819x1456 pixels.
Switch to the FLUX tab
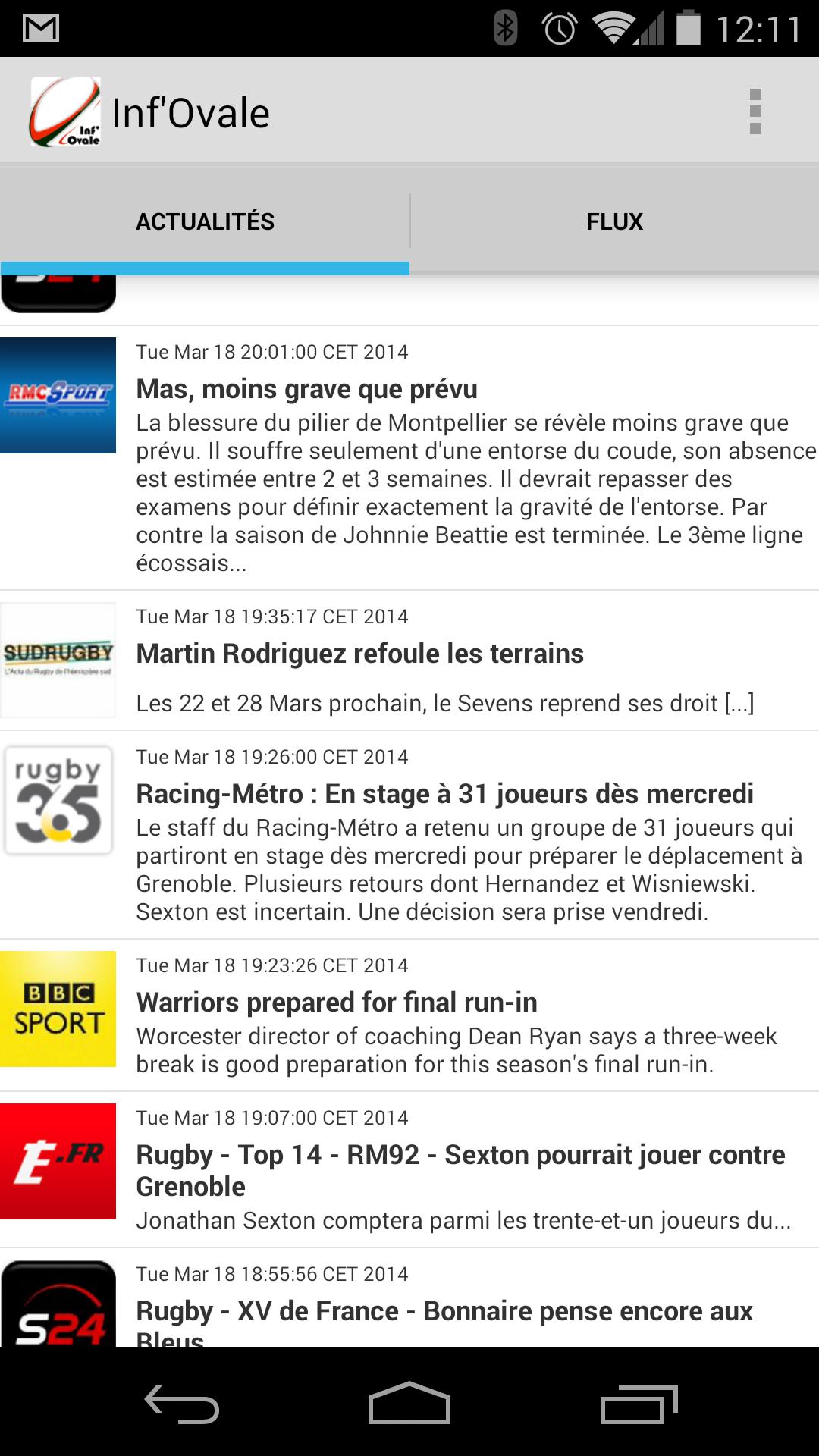coord(614,221)
